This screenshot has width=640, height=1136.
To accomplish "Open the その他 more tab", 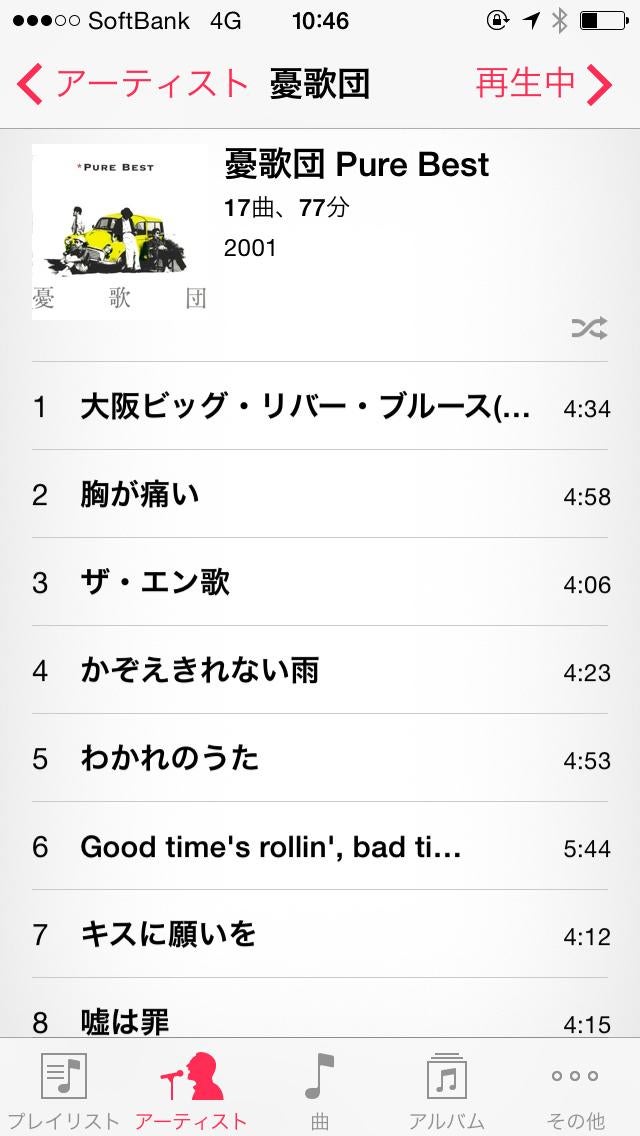I will point(575,1088).
